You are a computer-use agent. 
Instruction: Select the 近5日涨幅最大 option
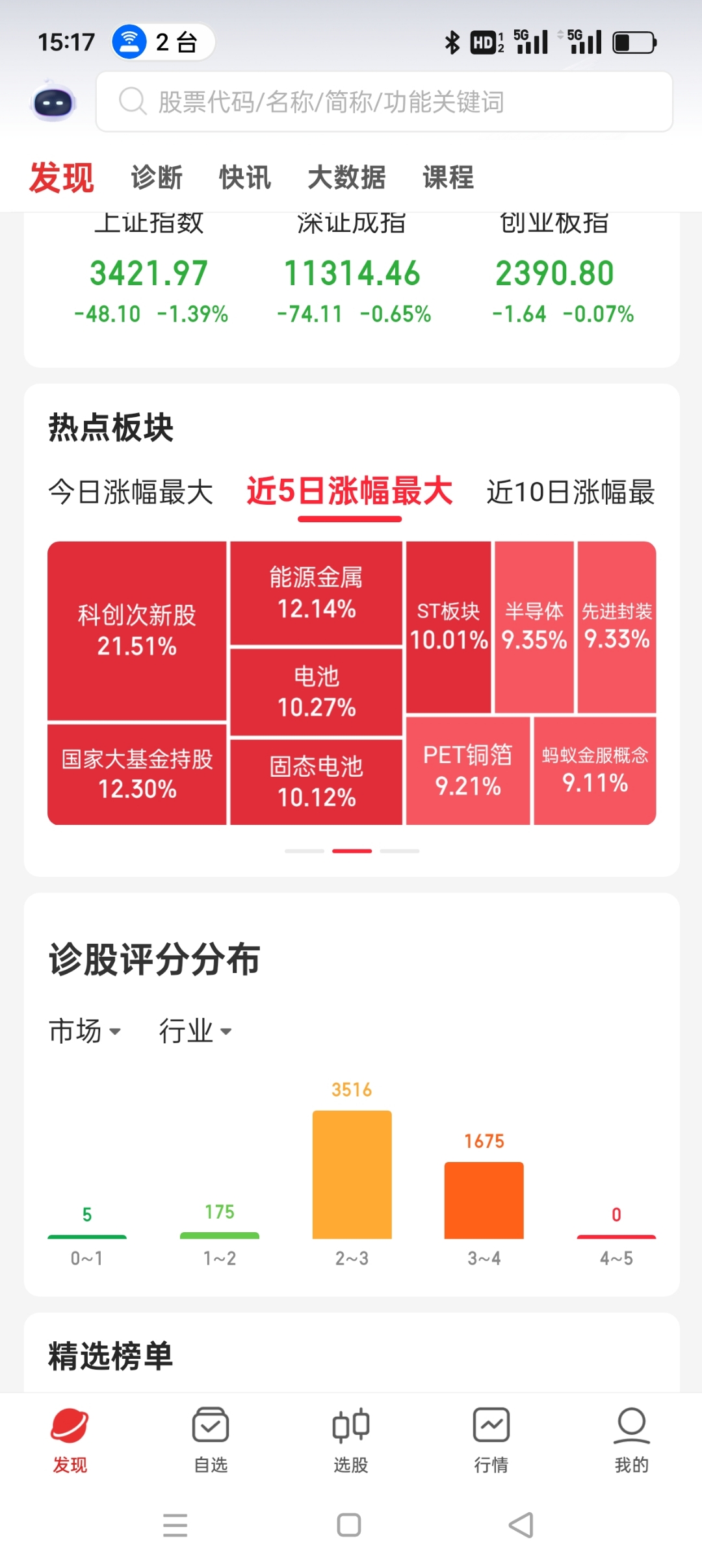tap(349, 492)
